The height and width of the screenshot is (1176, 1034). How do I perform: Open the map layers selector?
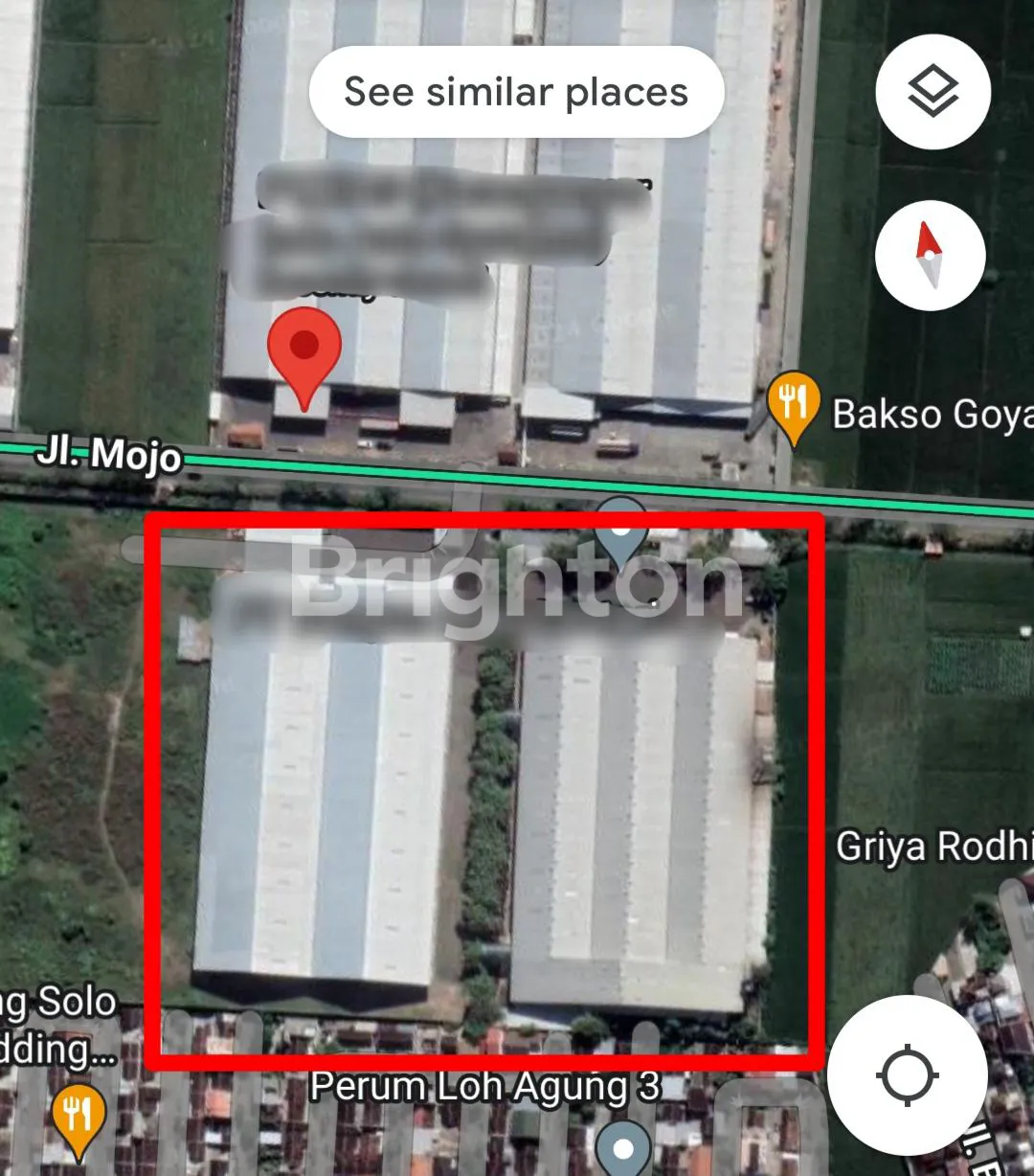[x=931, y=92]
